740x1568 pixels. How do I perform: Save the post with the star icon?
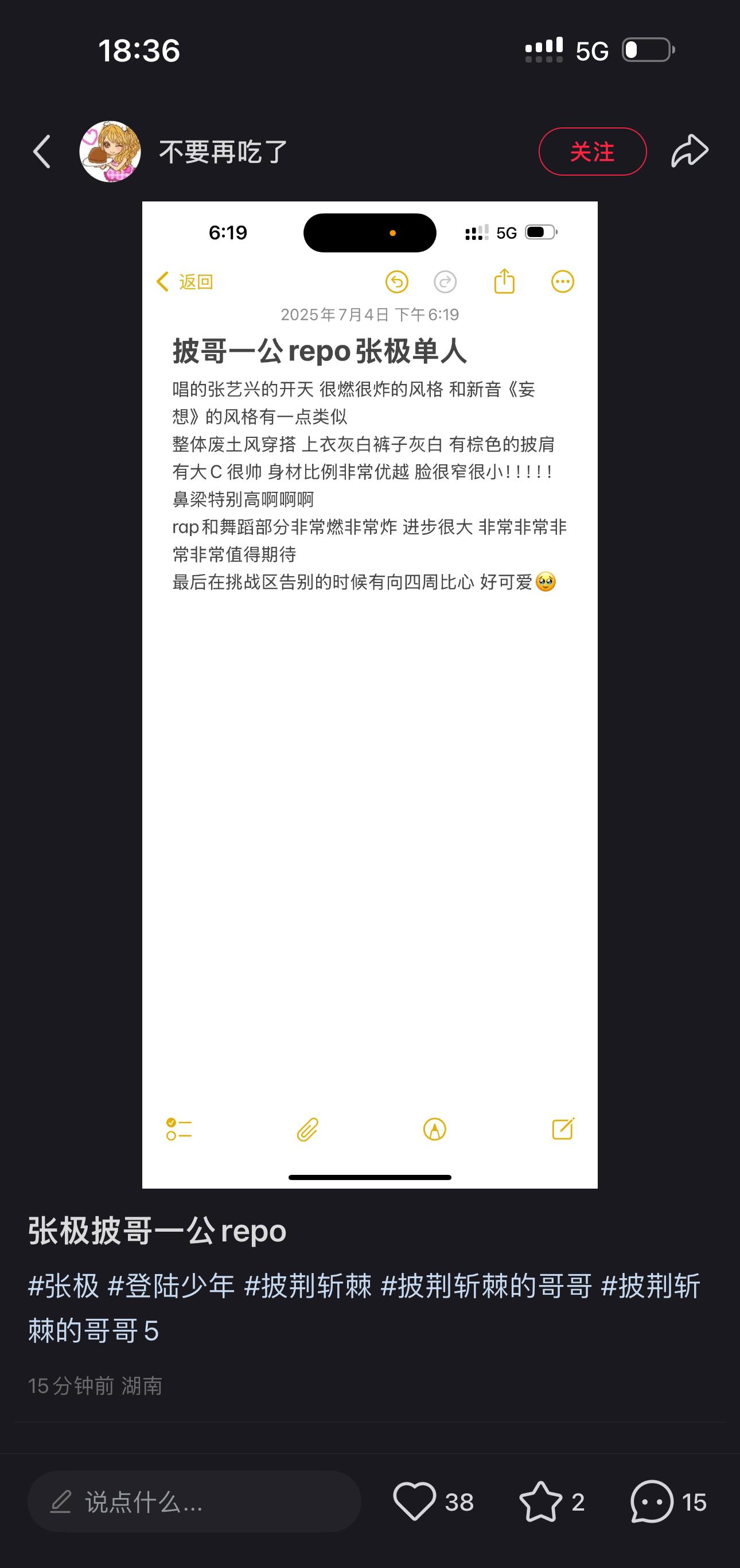540,1501
